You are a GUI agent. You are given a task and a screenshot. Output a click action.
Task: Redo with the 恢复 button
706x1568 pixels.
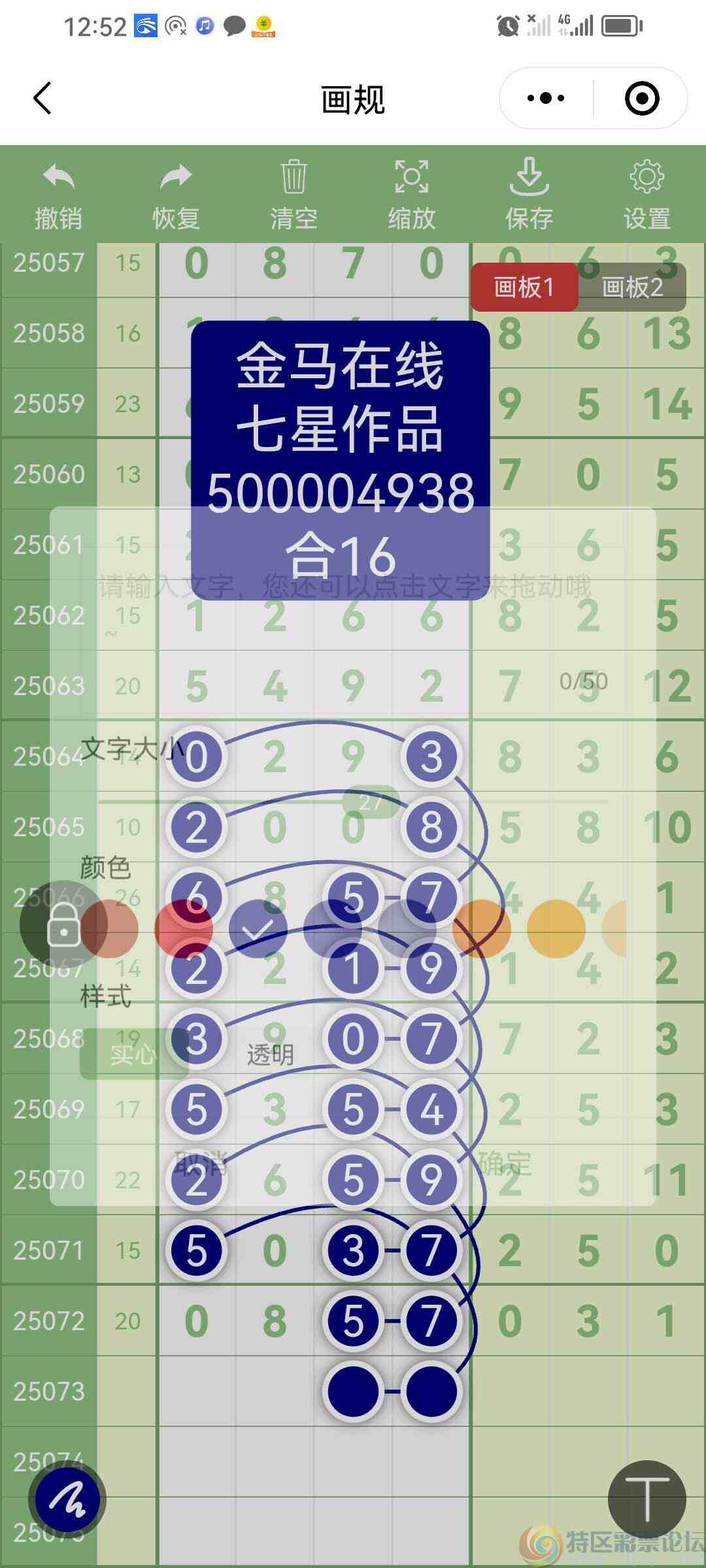tap(176, 196)
